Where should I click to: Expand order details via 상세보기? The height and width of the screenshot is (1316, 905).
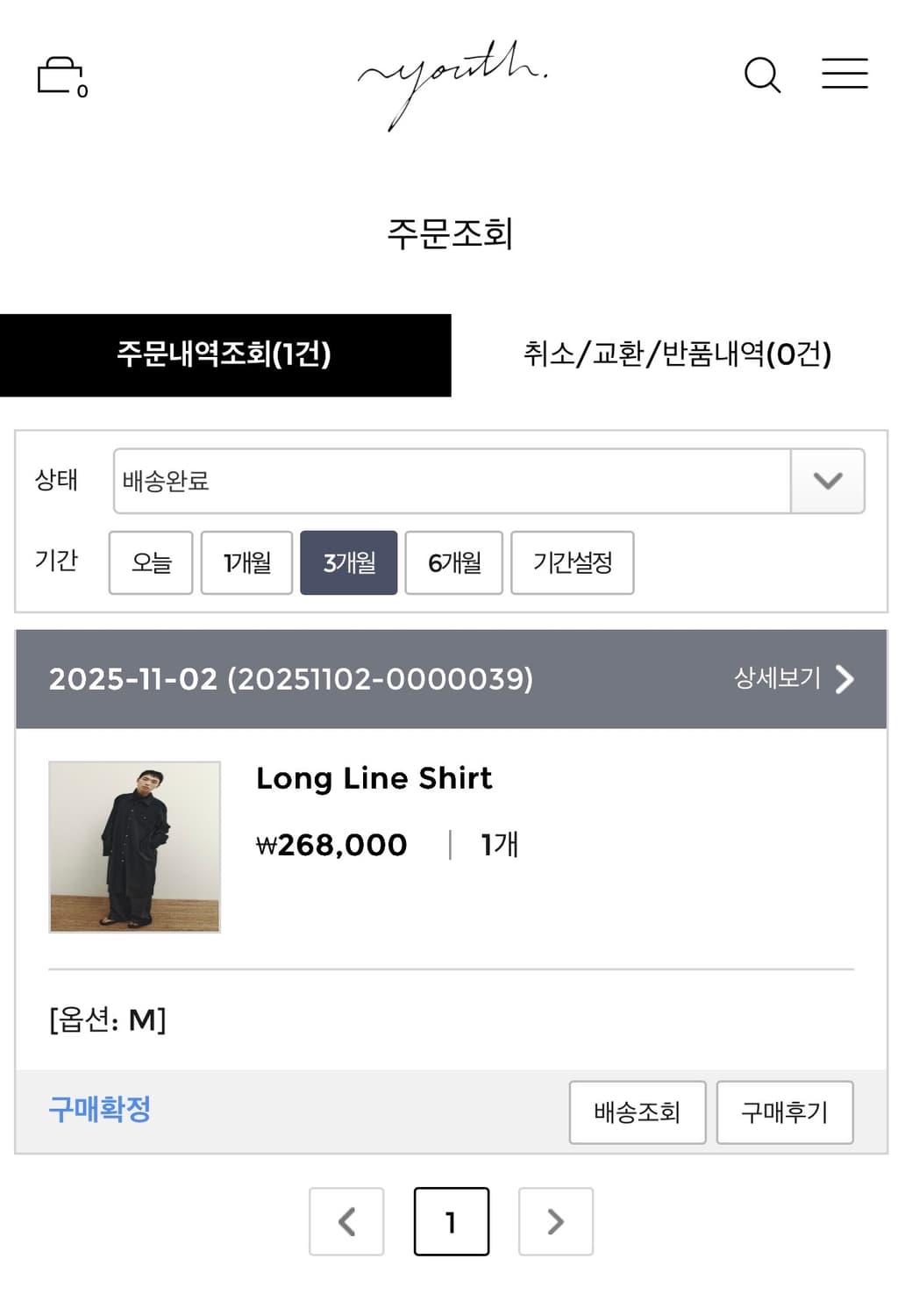pyautogui.click(x=775, y=679)
